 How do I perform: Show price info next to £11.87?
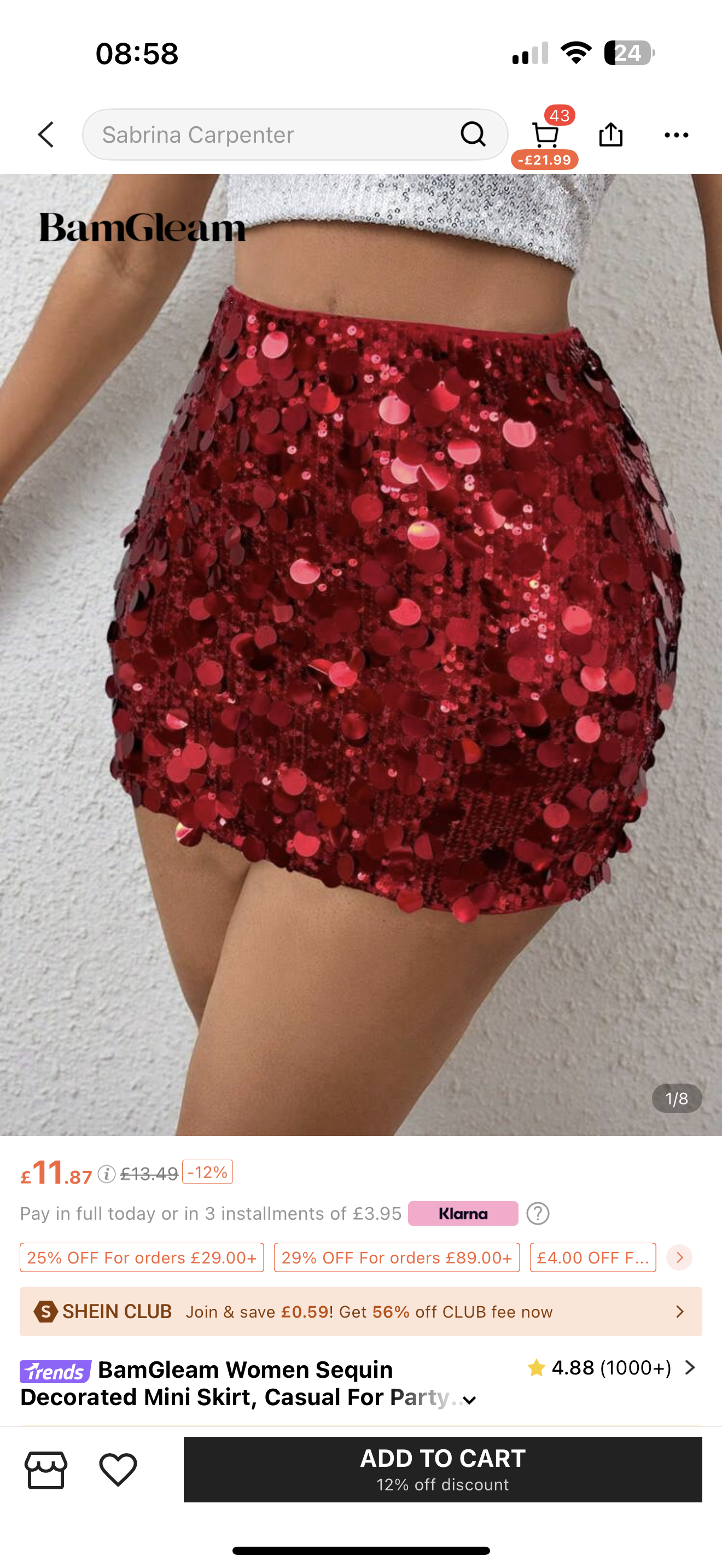(107, 1174)
